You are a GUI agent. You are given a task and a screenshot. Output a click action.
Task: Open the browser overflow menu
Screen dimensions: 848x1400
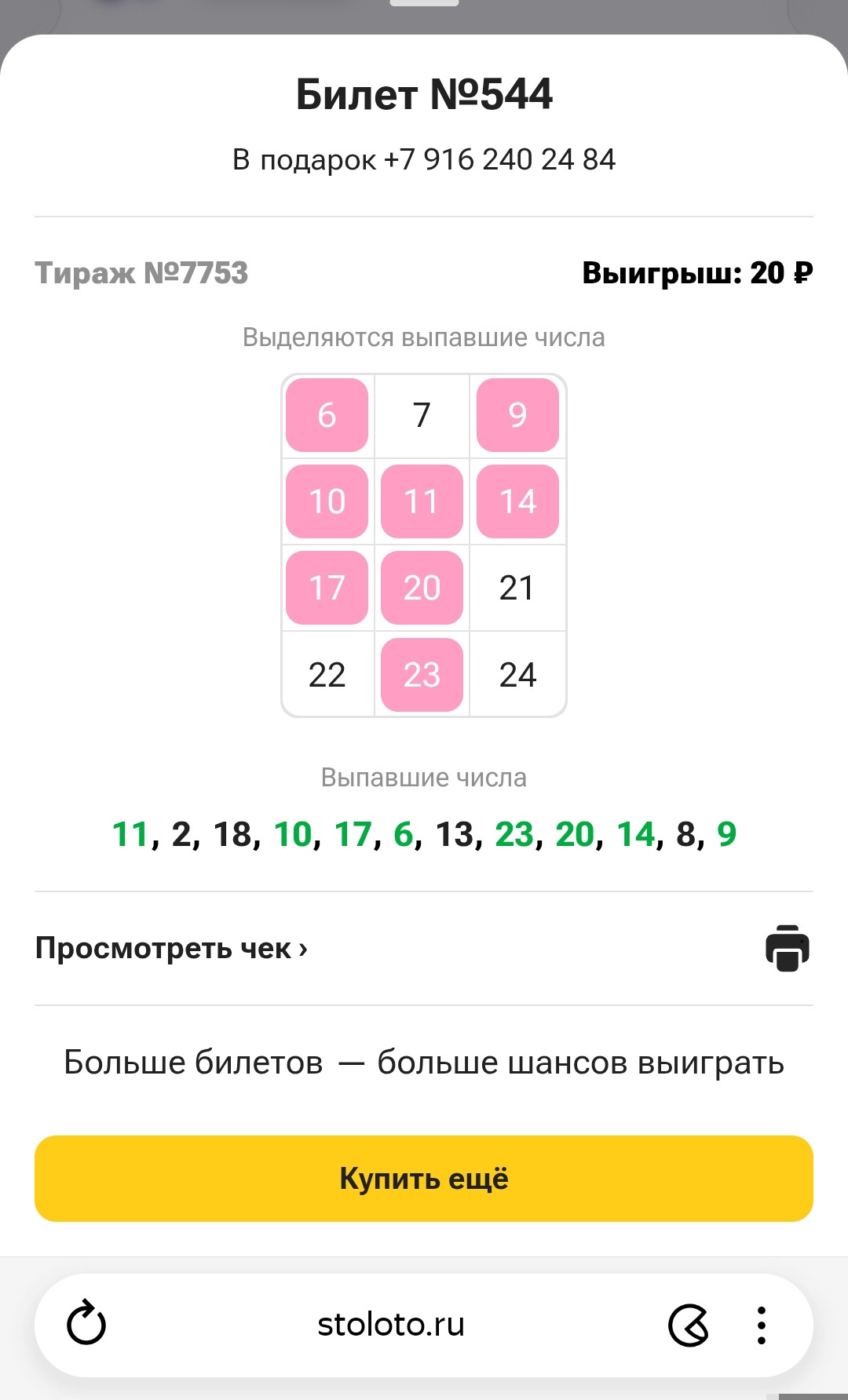click(x=761, y=1325)
